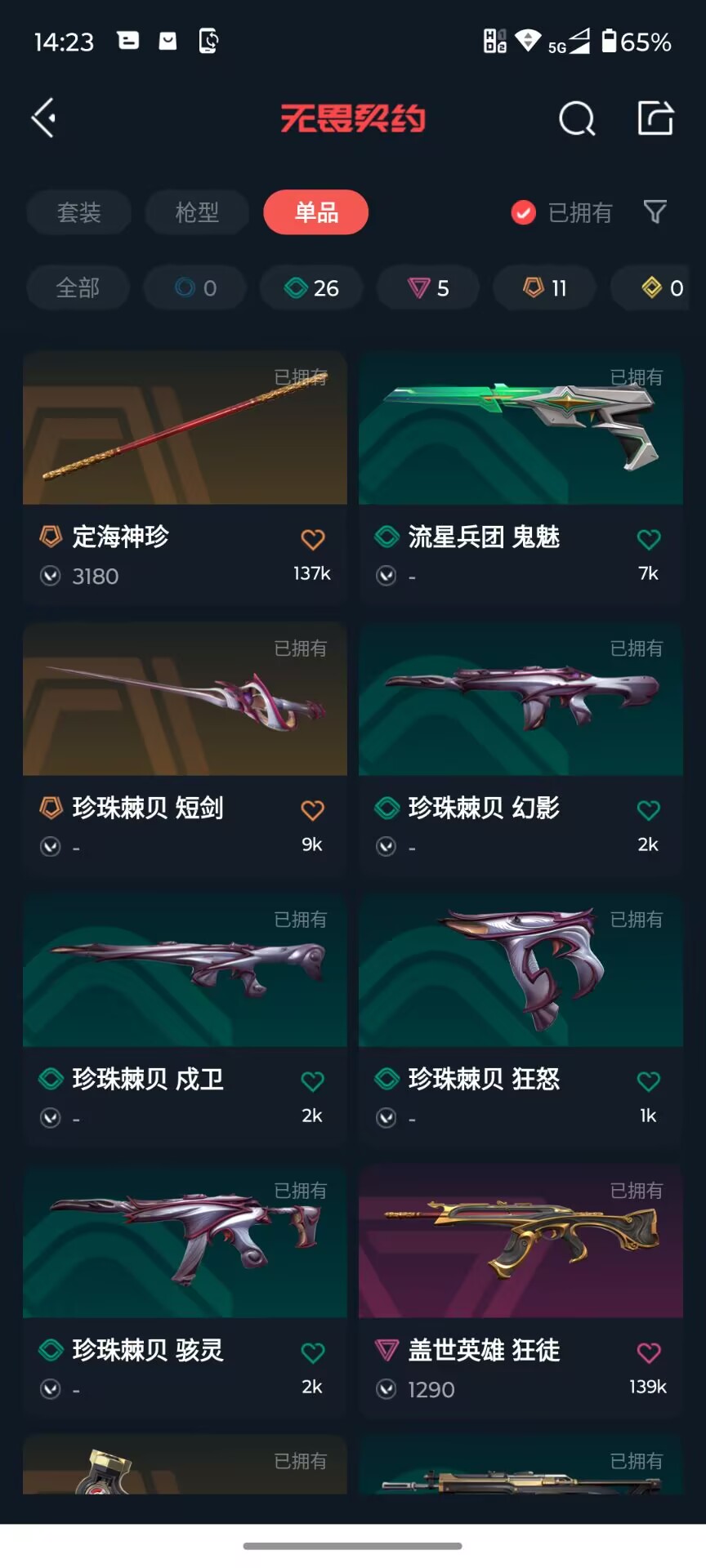Filter by the orange chip showing 11
This screenshot has width=706, height=1568.
click(x=545, y=287)
